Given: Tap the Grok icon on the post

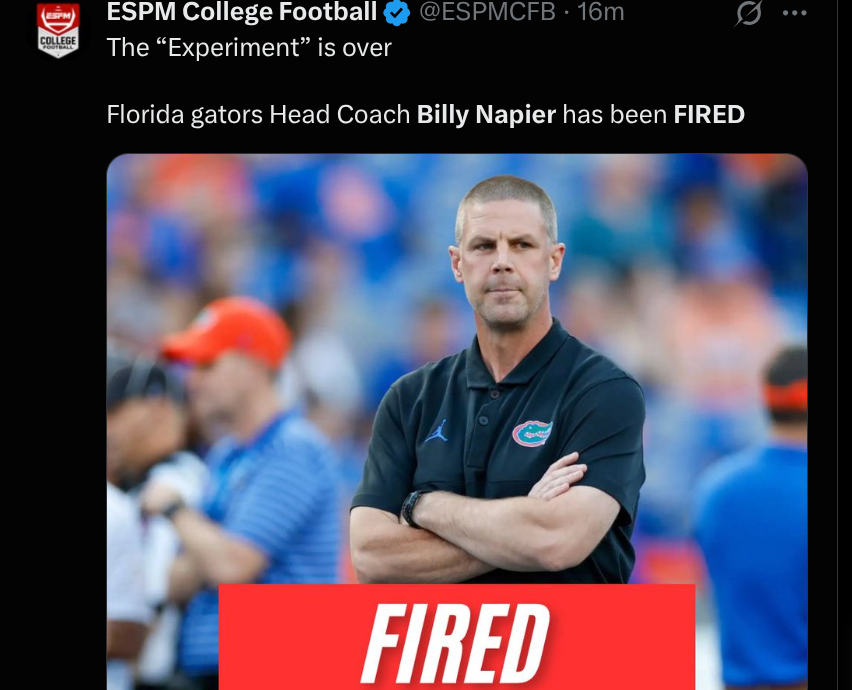Looking at the screenshot, I should [747, 14].
